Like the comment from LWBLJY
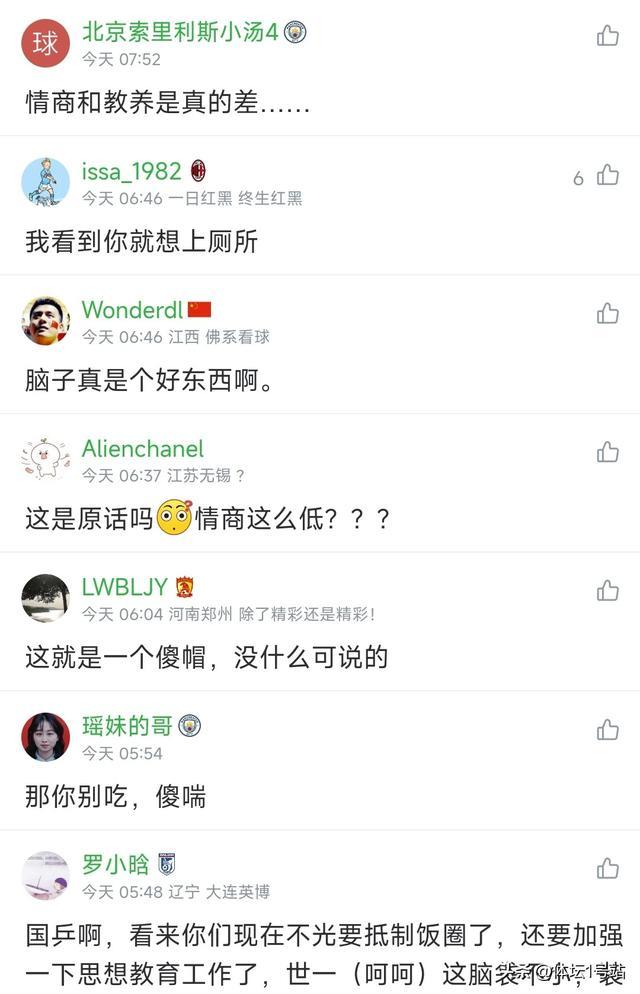The image size is (640, 994). (607, 591)
